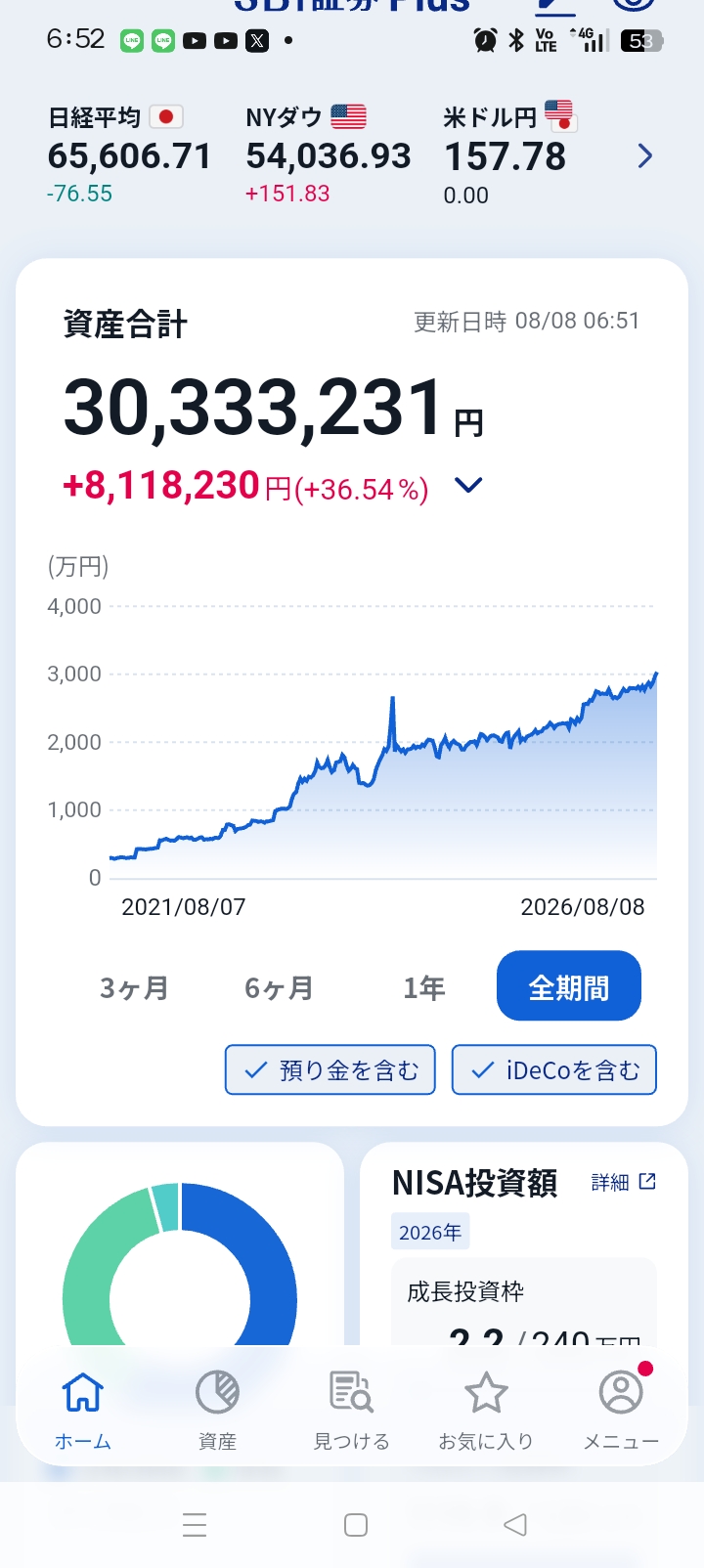
Task: Switch chart to the 1年 period
Action: (x=423, y=987)
